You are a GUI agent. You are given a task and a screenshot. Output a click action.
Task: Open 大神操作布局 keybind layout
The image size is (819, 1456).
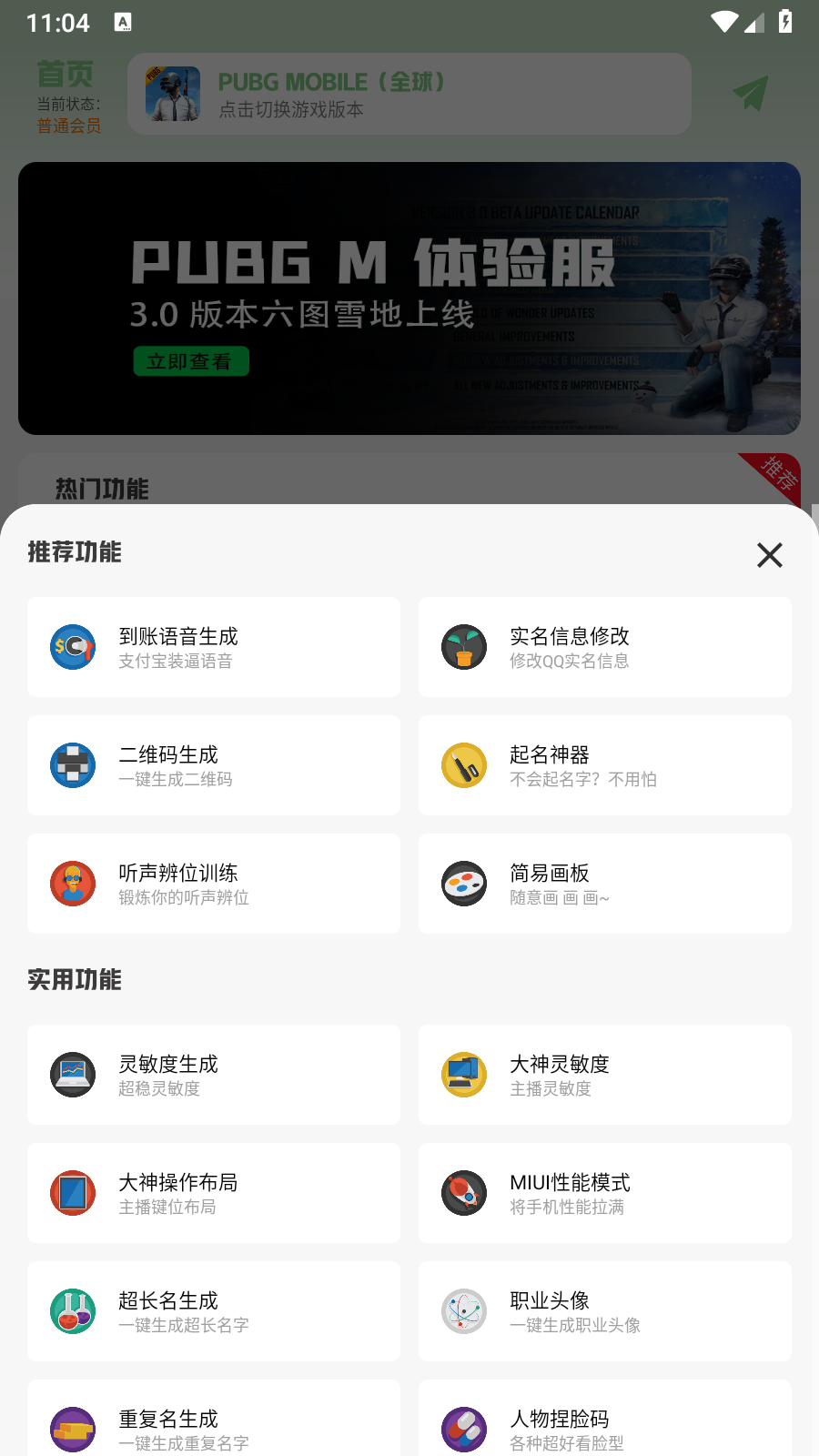click(214, 1193)
